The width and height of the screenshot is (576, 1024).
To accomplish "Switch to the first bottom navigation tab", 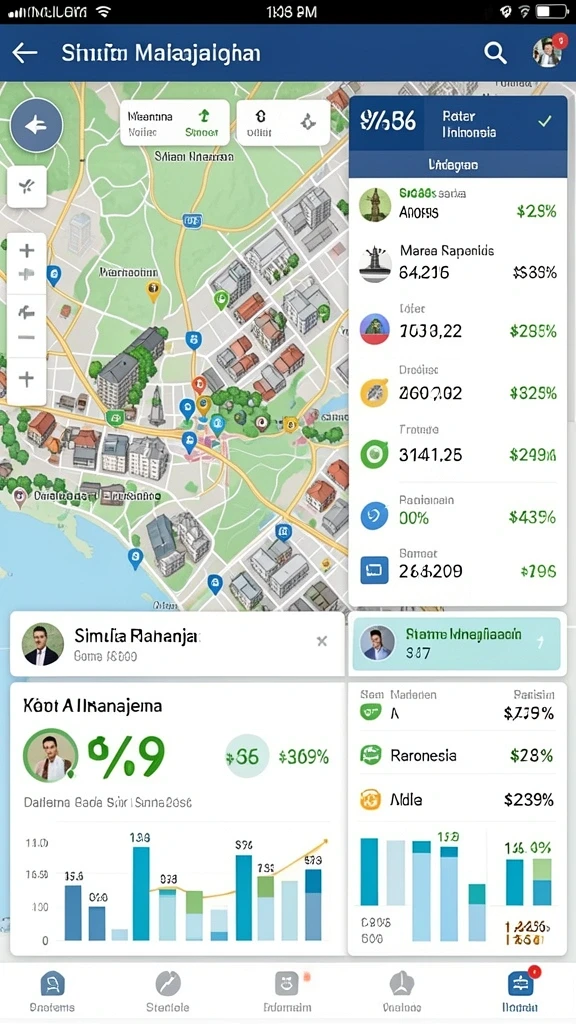I will coord(52,991).
